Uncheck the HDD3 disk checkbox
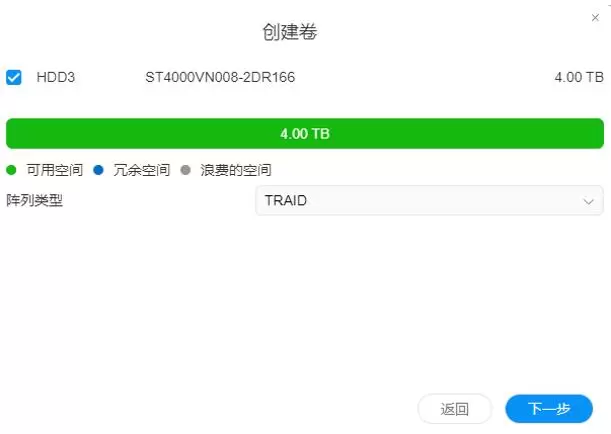The width and height of the screenshot is (611, 434). pos(14,77)
